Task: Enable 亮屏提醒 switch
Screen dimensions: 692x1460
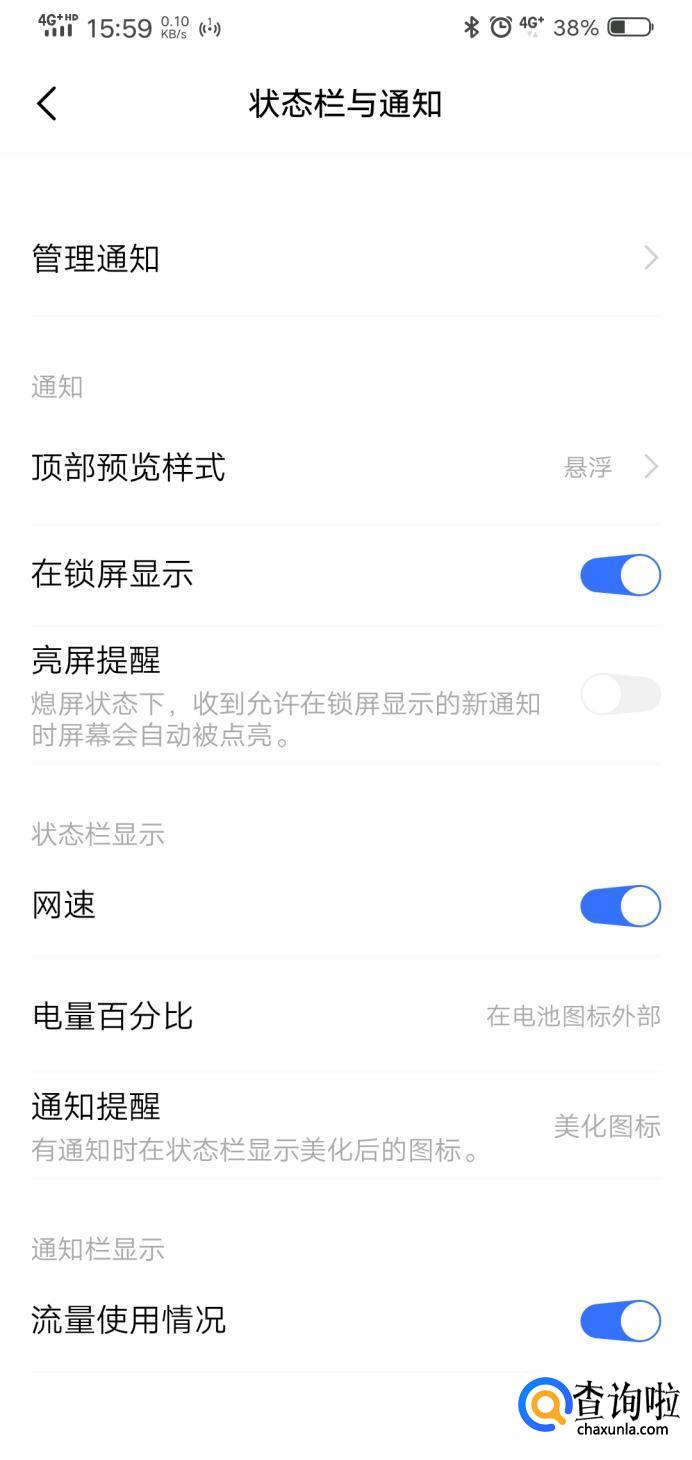Action: pyautogui.click(x=620, y=695)
